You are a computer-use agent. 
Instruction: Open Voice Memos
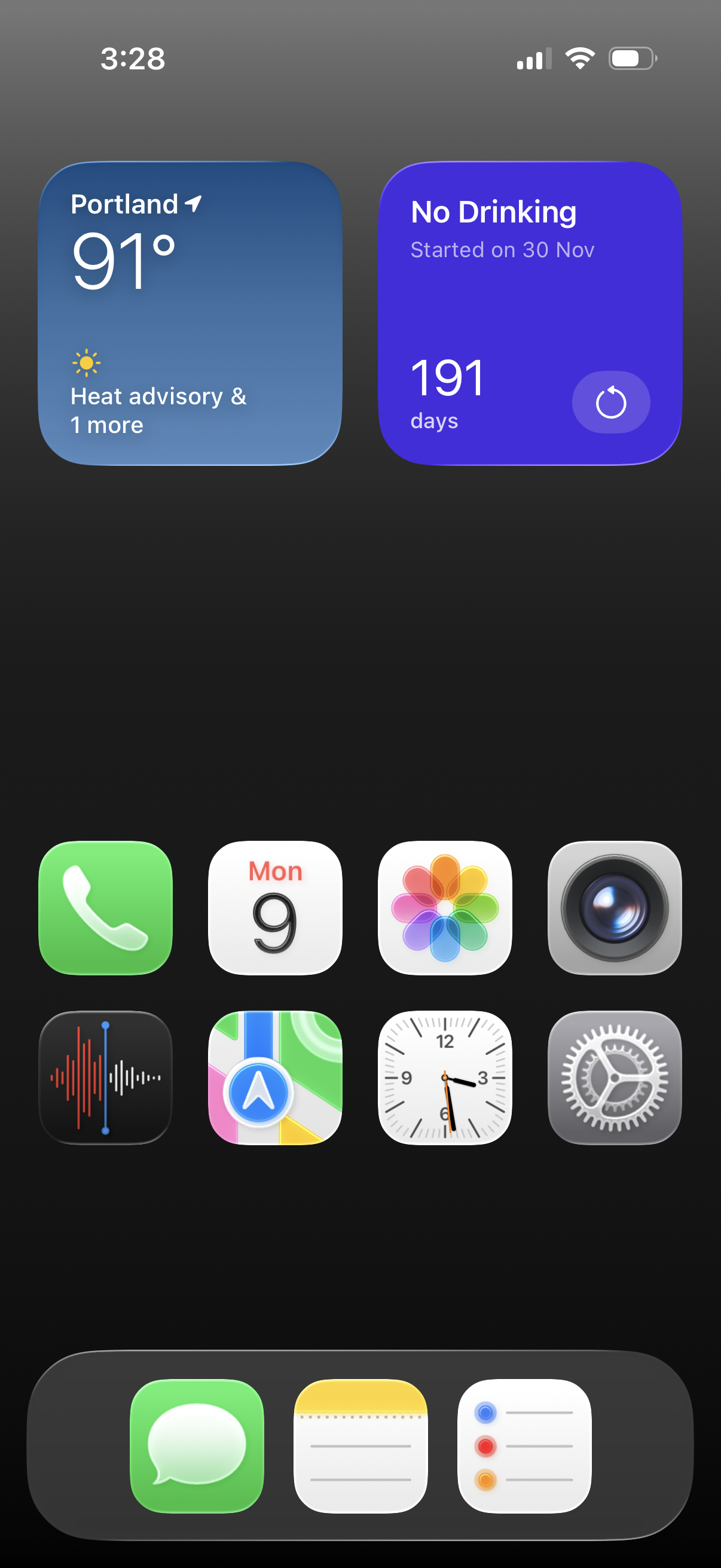click(x=105, y=1079)
